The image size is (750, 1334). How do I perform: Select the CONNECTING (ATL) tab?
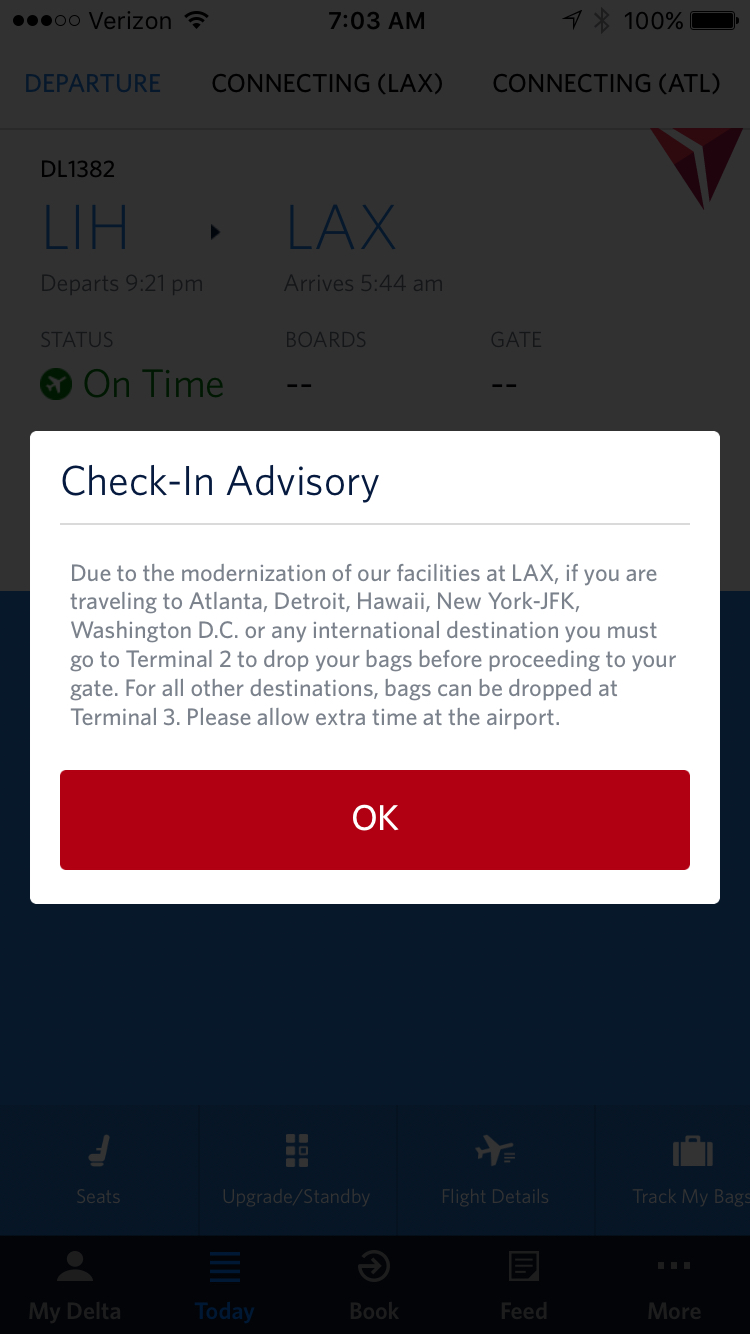point(606,83)
